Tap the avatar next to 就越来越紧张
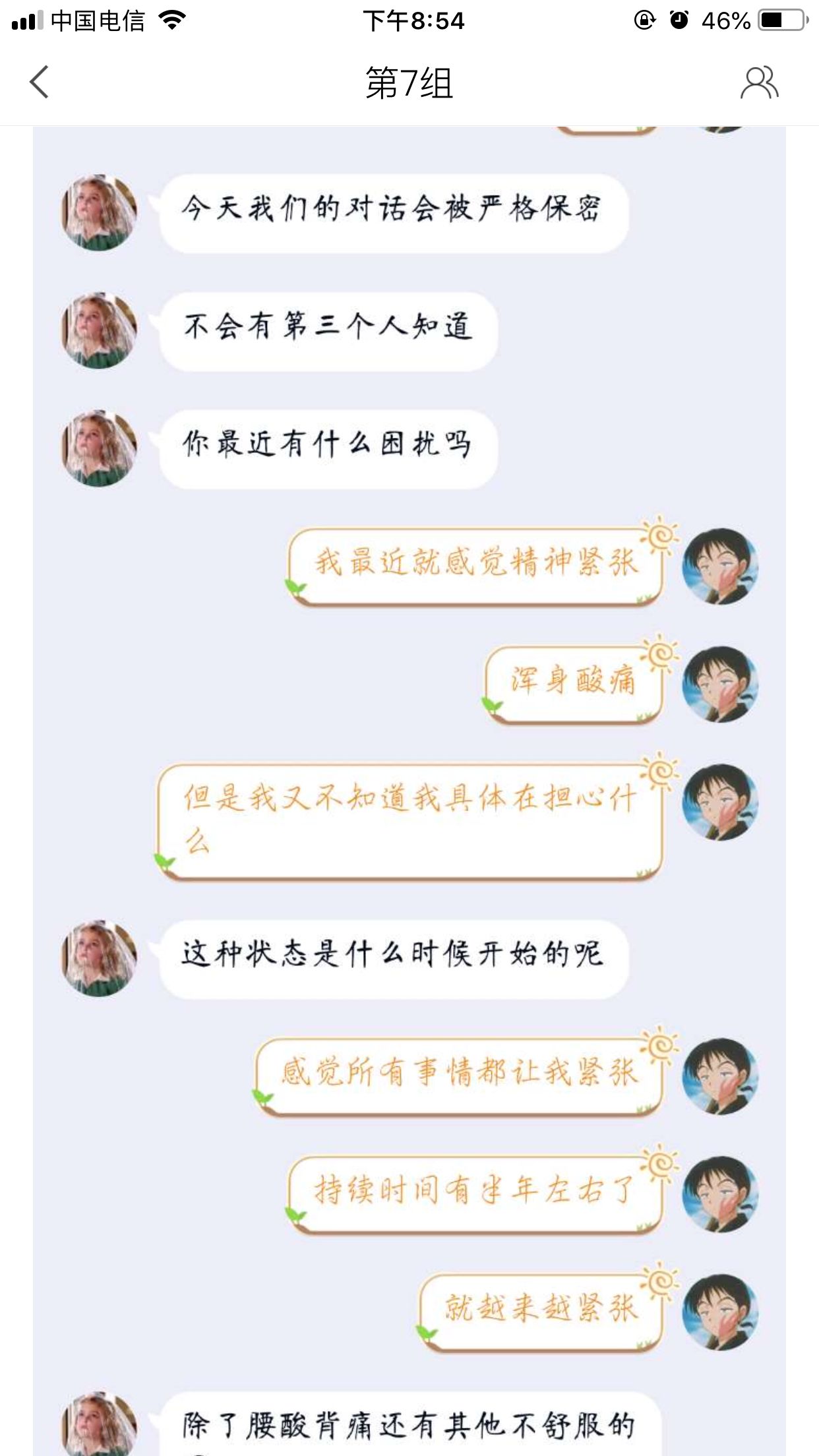The width and height of the screenshot is (819, 1456). 719,1312
